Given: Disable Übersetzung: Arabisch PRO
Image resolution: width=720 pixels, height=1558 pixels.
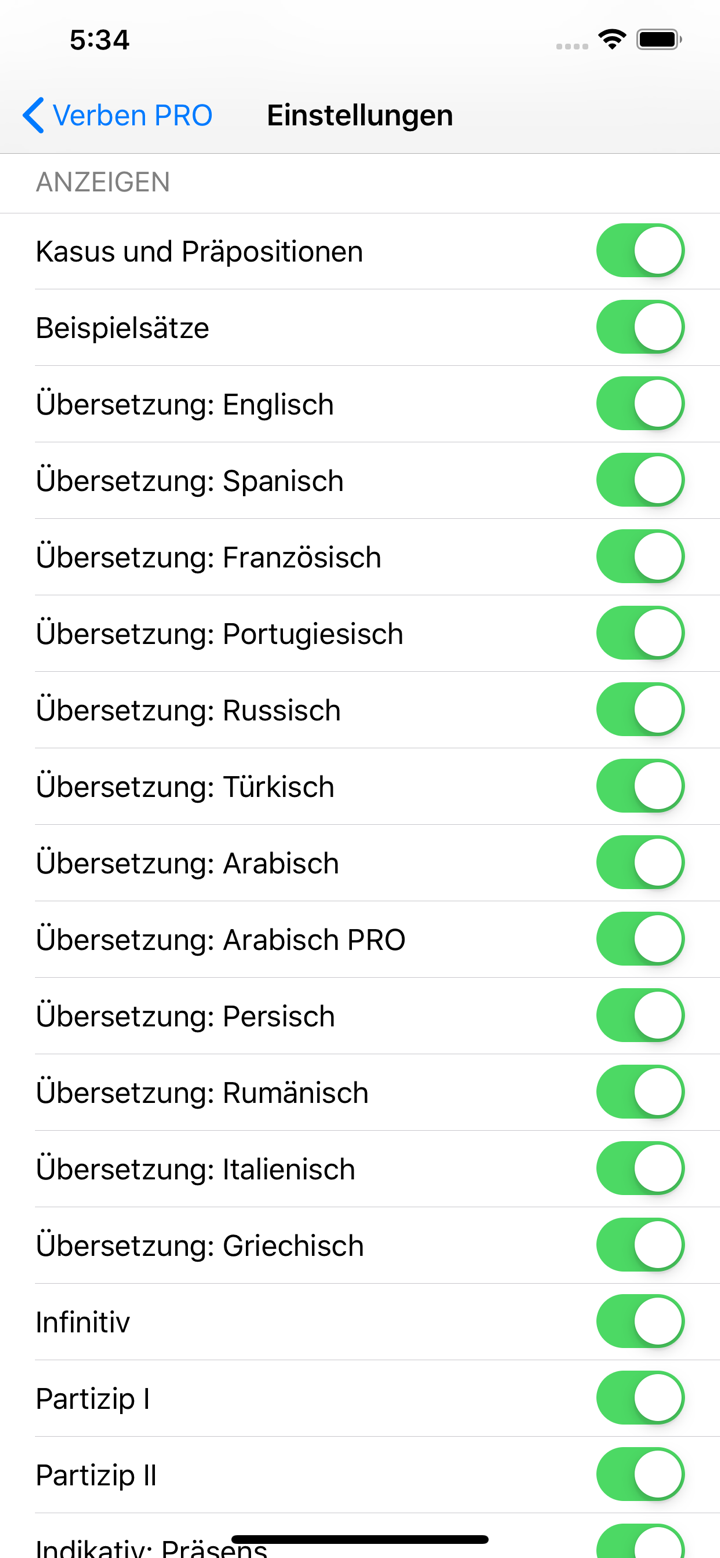Looking at the screenshot, I should click(x=640, y=939).
